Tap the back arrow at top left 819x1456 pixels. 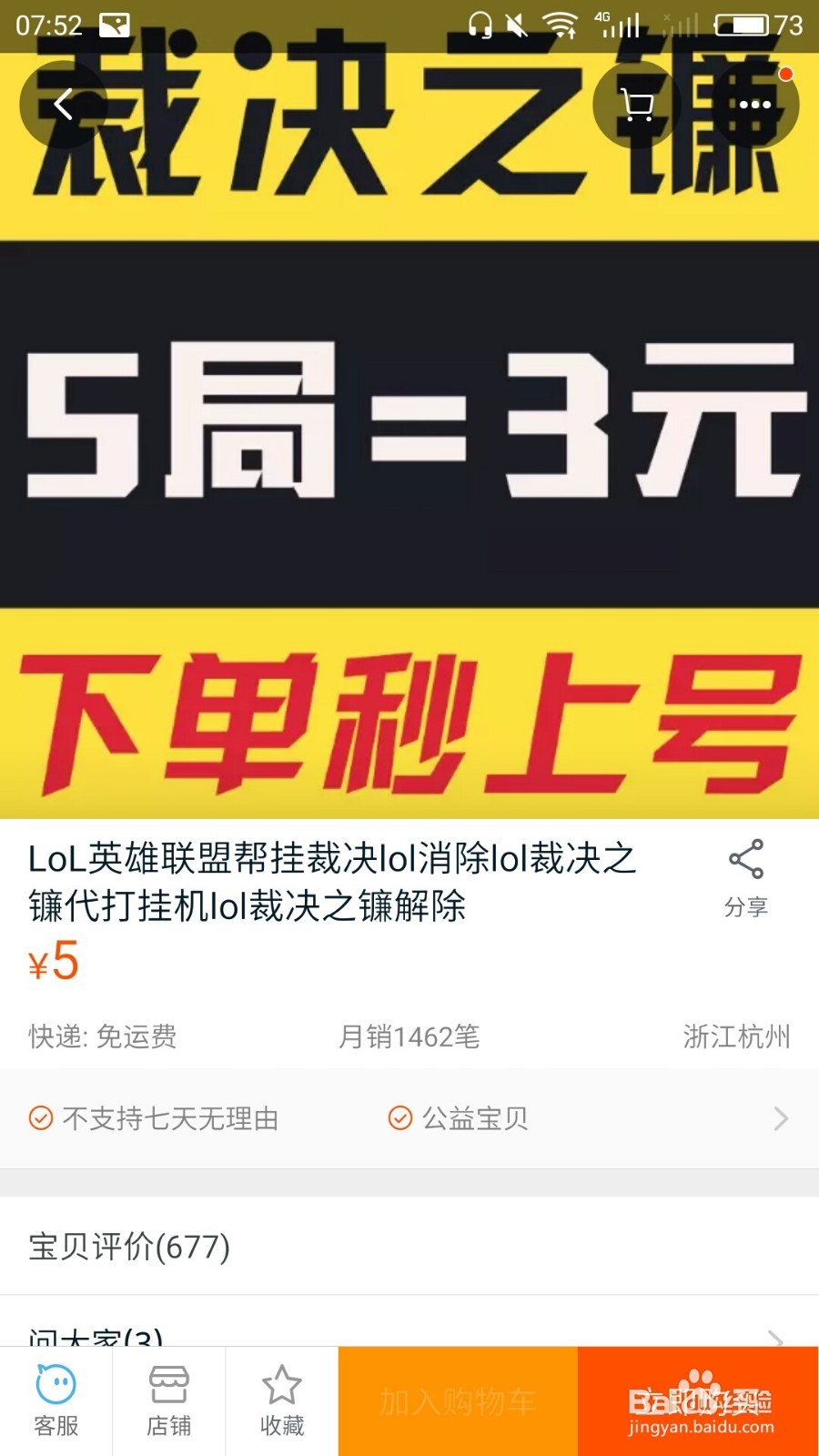point(62,104)
